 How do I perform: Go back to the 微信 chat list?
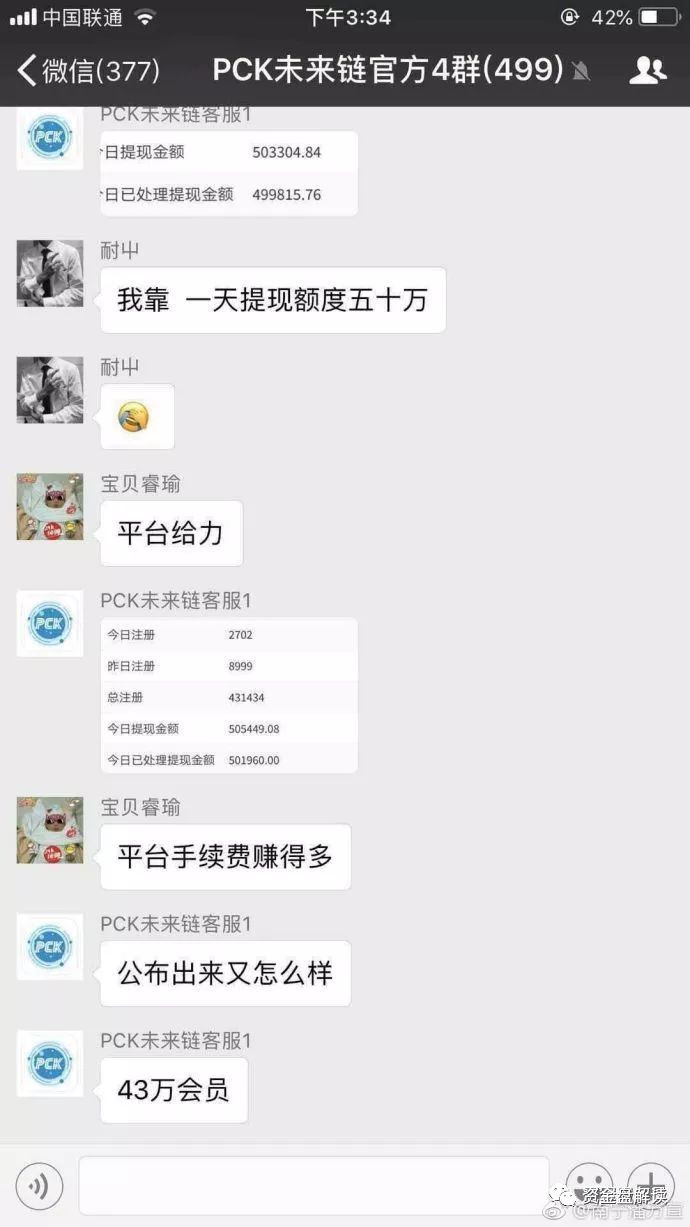click(x=88, y=70)
